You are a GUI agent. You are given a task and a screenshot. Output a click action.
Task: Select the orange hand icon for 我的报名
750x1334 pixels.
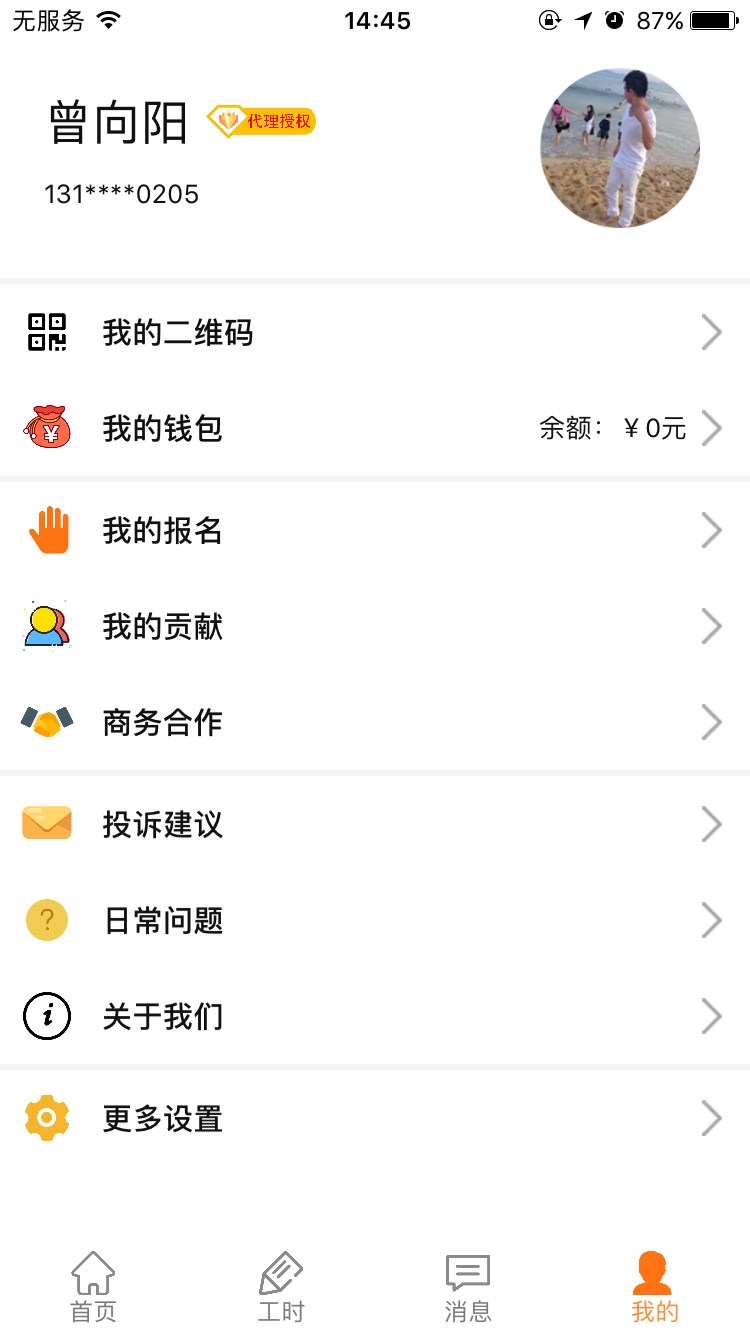tap(47, 530)
